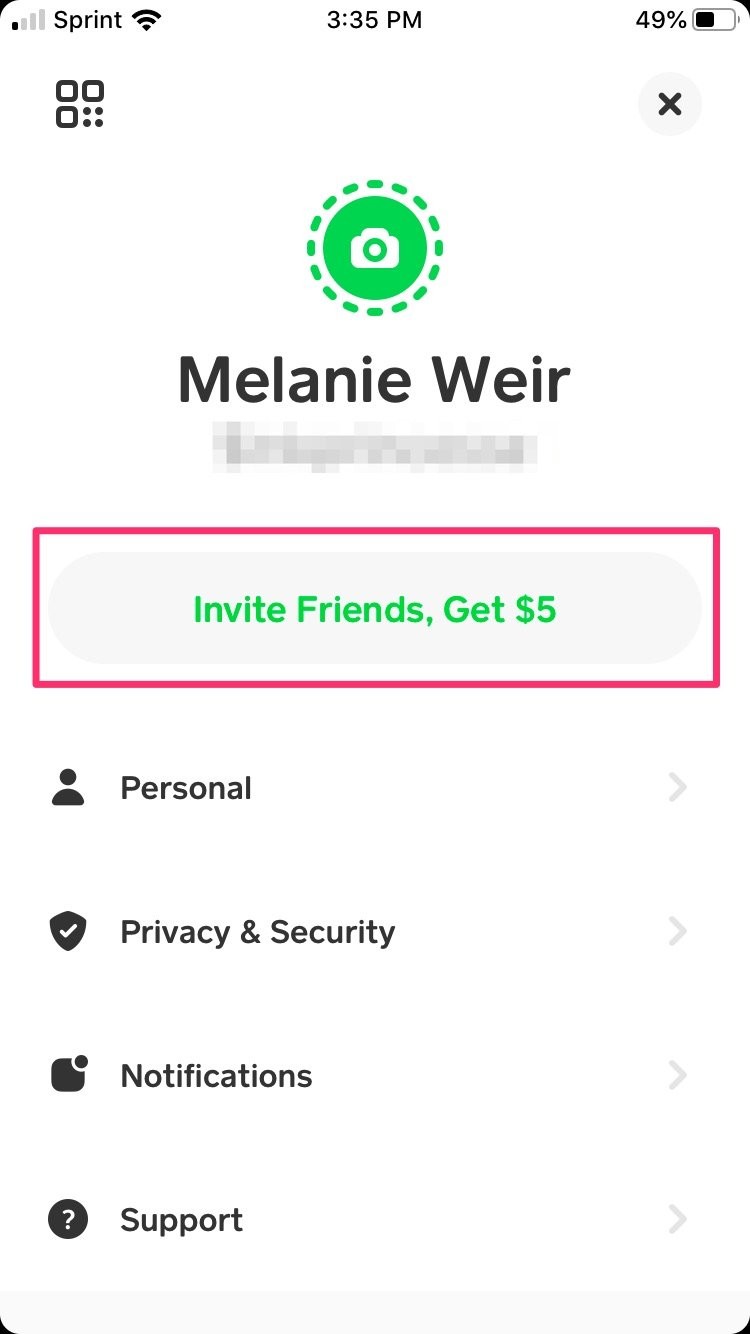Image resolution: width=750 pixels, height=1334 pixels.
Task: Tap the camera icon to add profile photo
Action: (x=375, y=247)
